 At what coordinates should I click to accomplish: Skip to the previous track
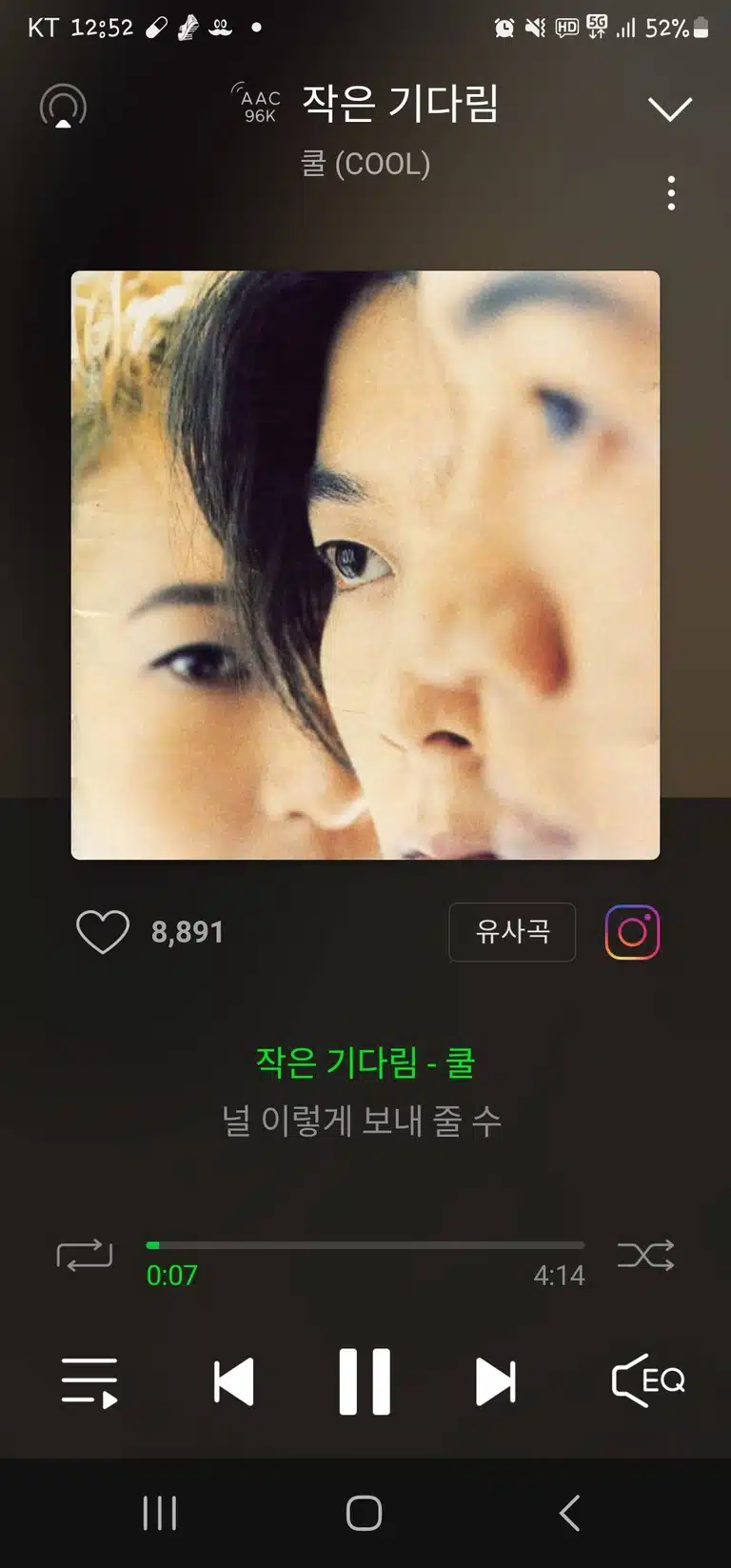tap(234, 1382)
